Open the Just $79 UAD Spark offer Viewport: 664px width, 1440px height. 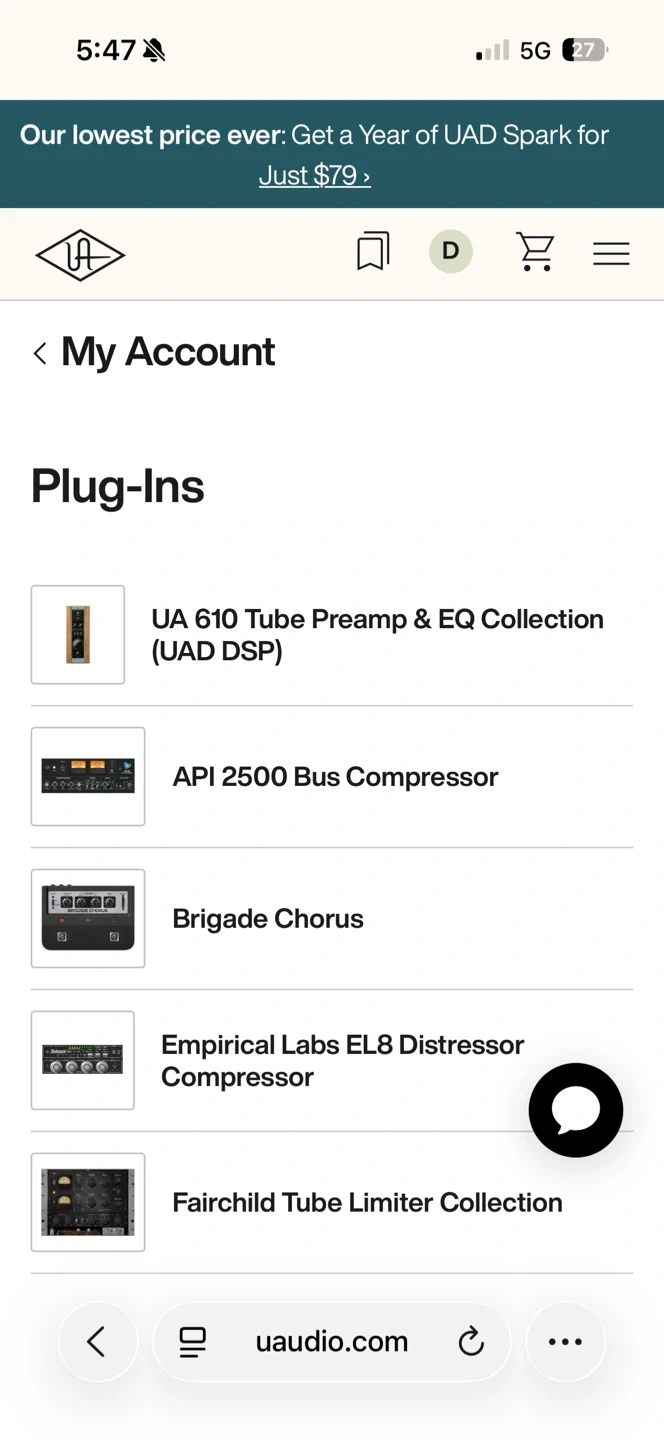[314, 176]
